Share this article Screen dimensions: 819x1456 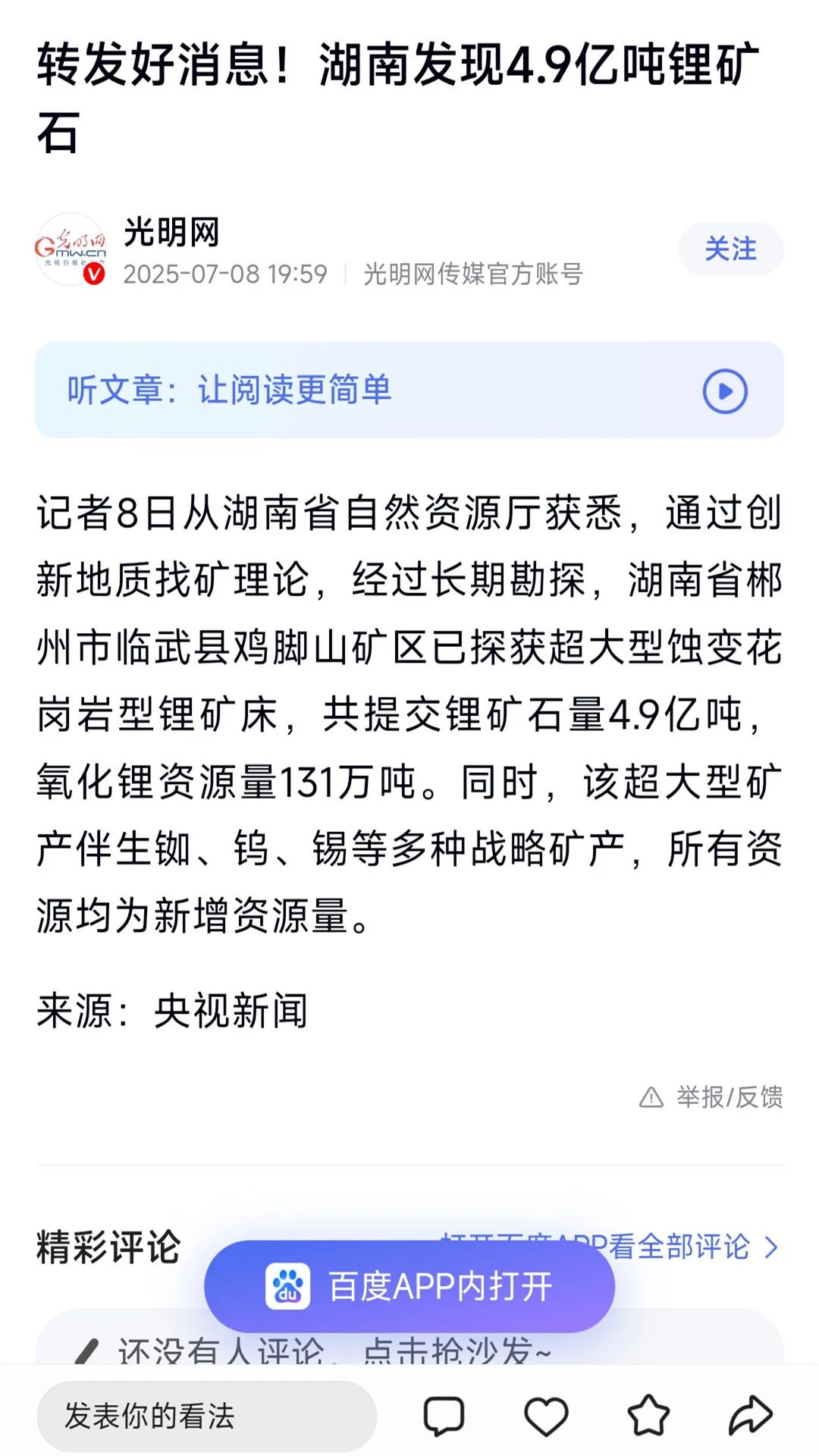tap(750, 1417)
